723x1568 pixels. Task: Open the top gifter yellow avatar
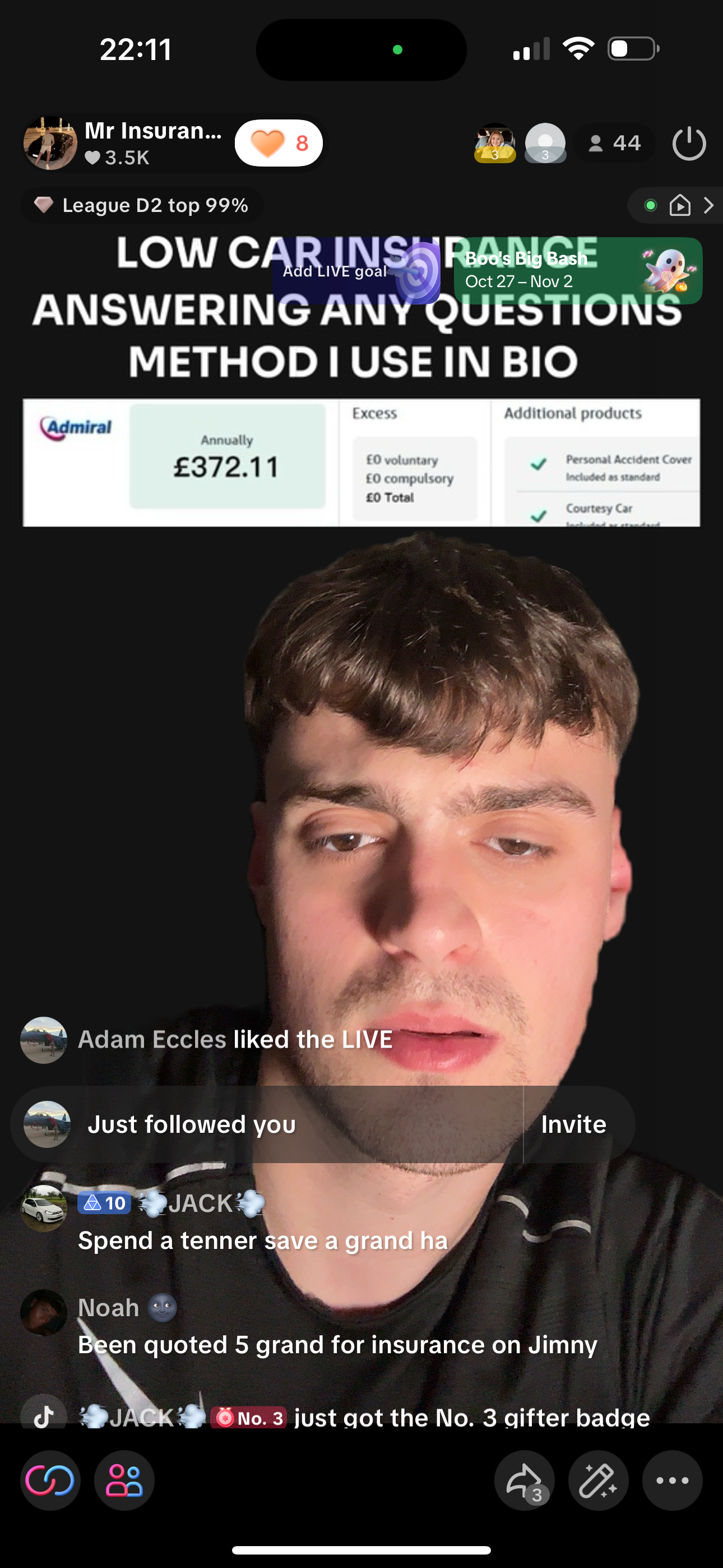click(x=495, y=144)
